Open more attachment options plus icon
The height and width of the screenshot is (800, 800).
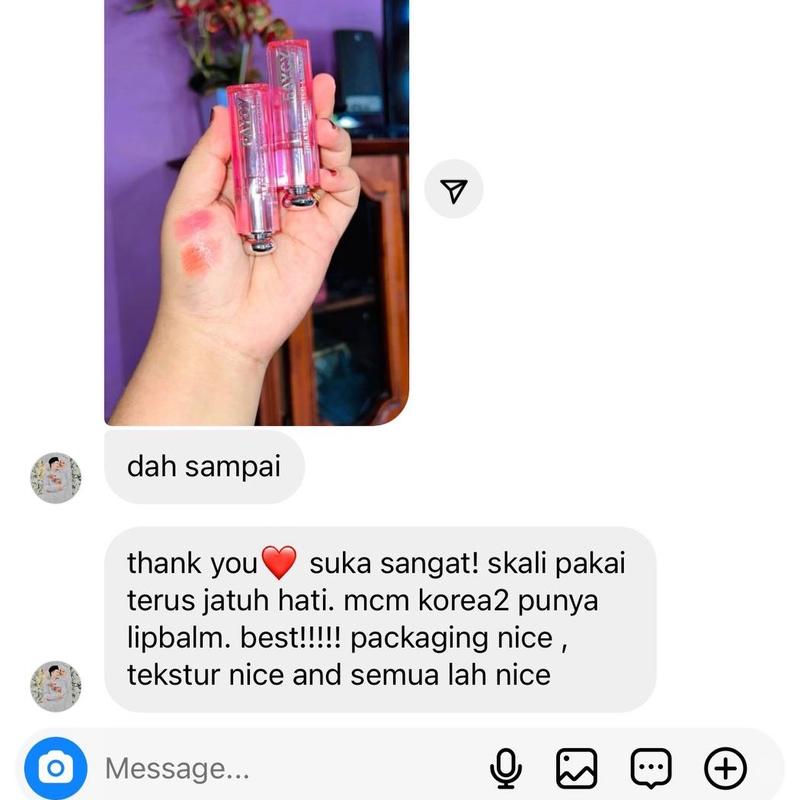coord(726,769)
